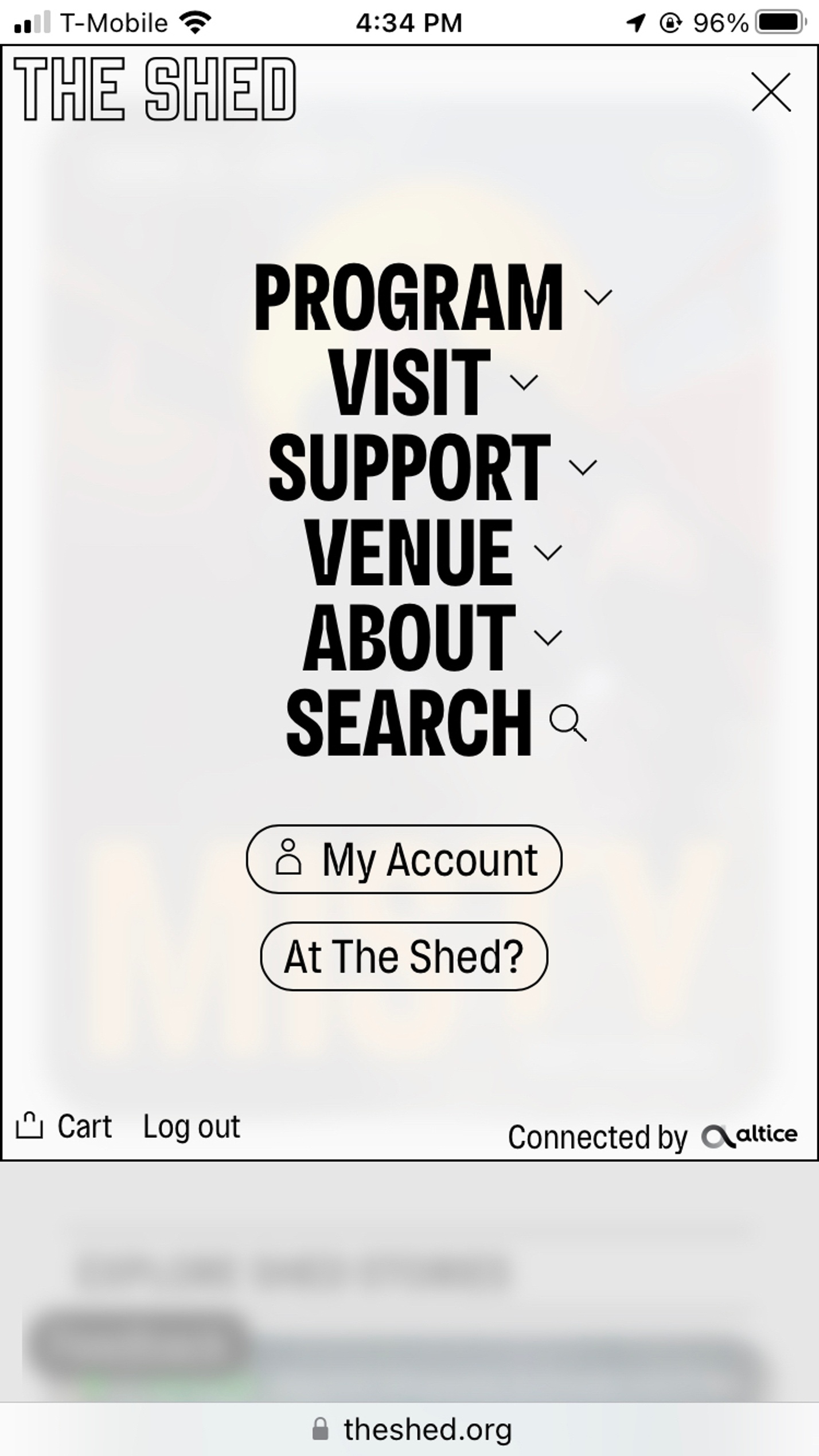Tap the theshed.org address bar
Screen dimensions: 819x1456
pos(409,1429)
